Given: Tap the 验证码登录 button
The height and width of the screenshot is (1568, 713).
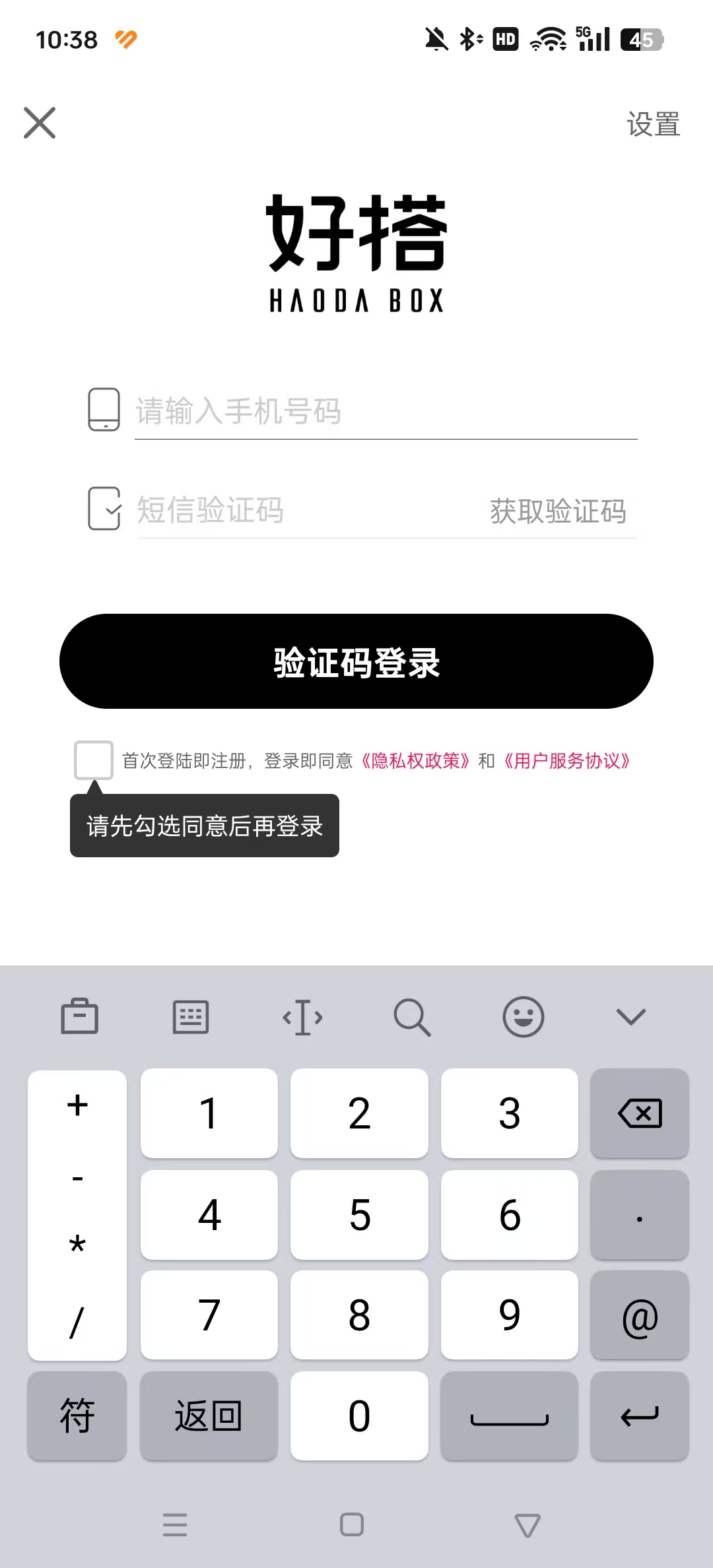Looking at the screenshot, I should point(356,661).
